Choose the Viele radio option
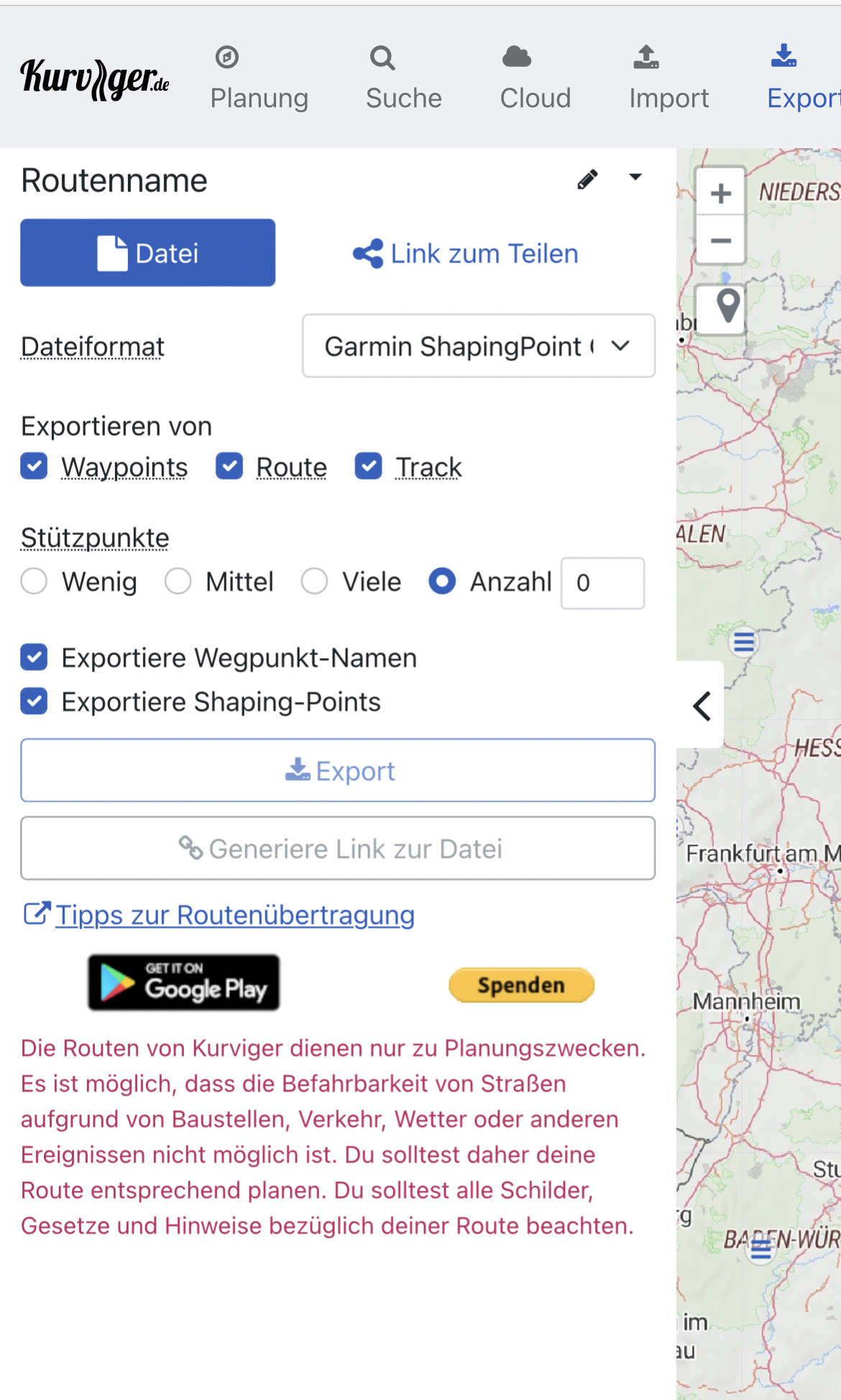Viewport: 841px width, 1400px height. [x=314, y=581]
